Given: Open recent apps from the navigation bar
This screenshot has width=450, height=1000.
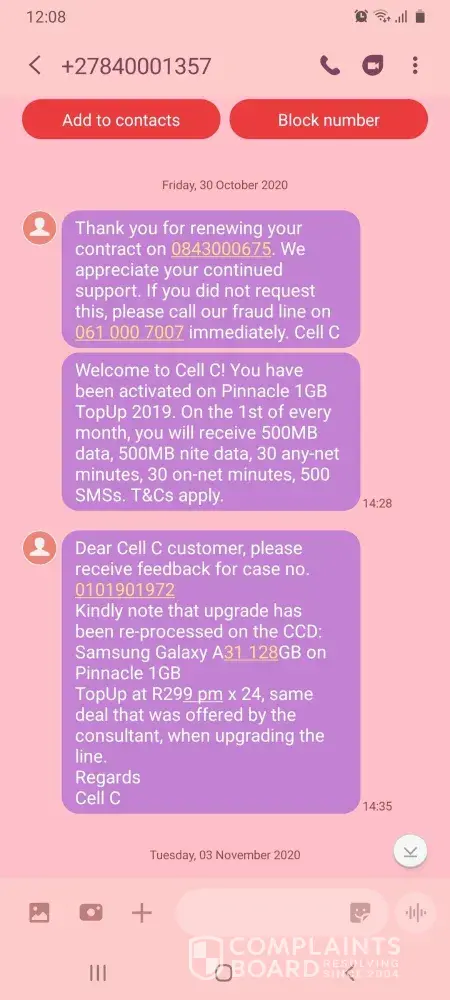Looking at the screenshot, I should (98, 973).
